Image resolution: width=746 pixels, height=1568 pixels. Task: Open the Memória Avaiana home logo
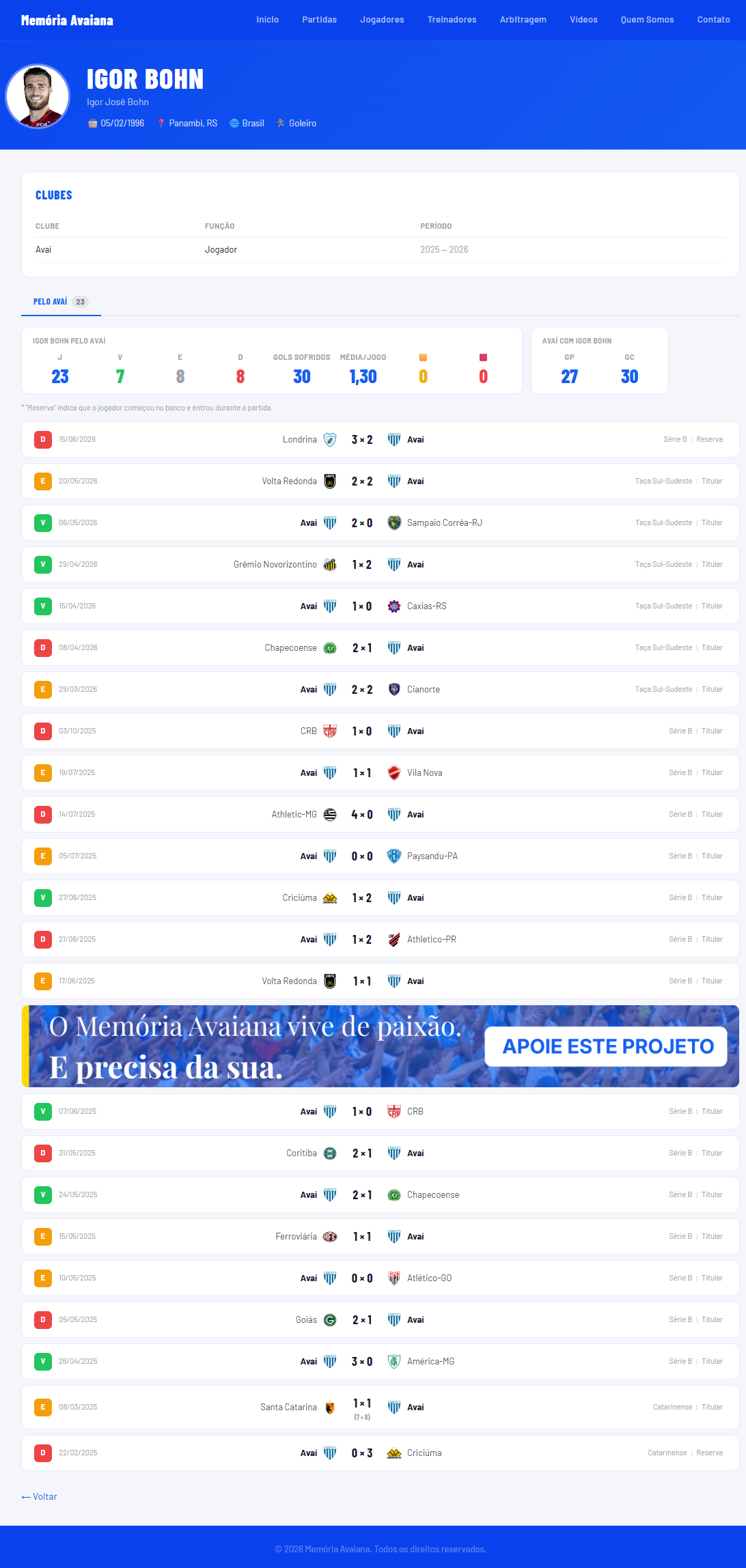pos(67,20)
